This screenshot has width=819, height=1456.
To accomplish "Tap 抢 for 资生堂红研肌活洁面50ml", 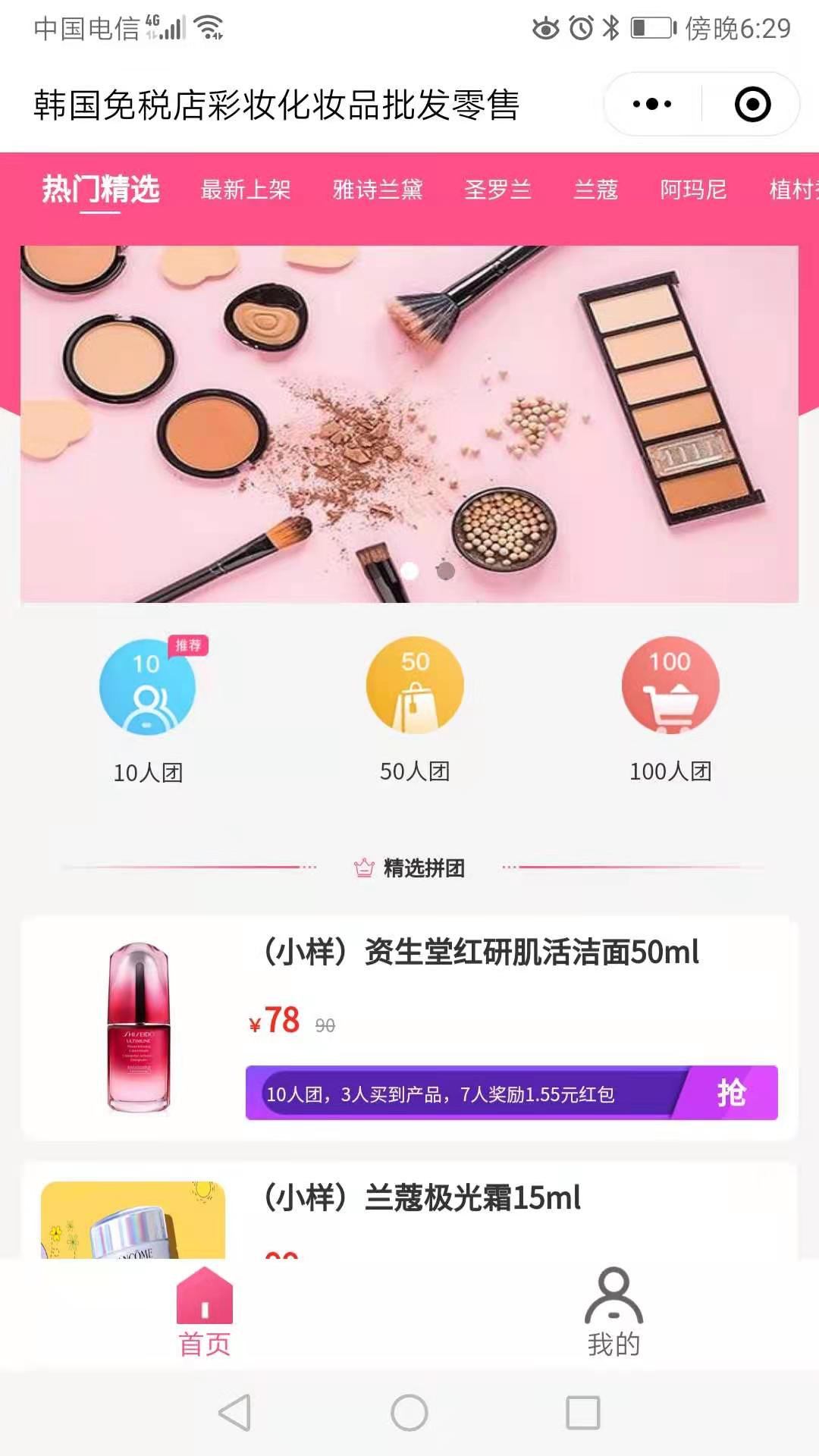I will point(731,1093).
